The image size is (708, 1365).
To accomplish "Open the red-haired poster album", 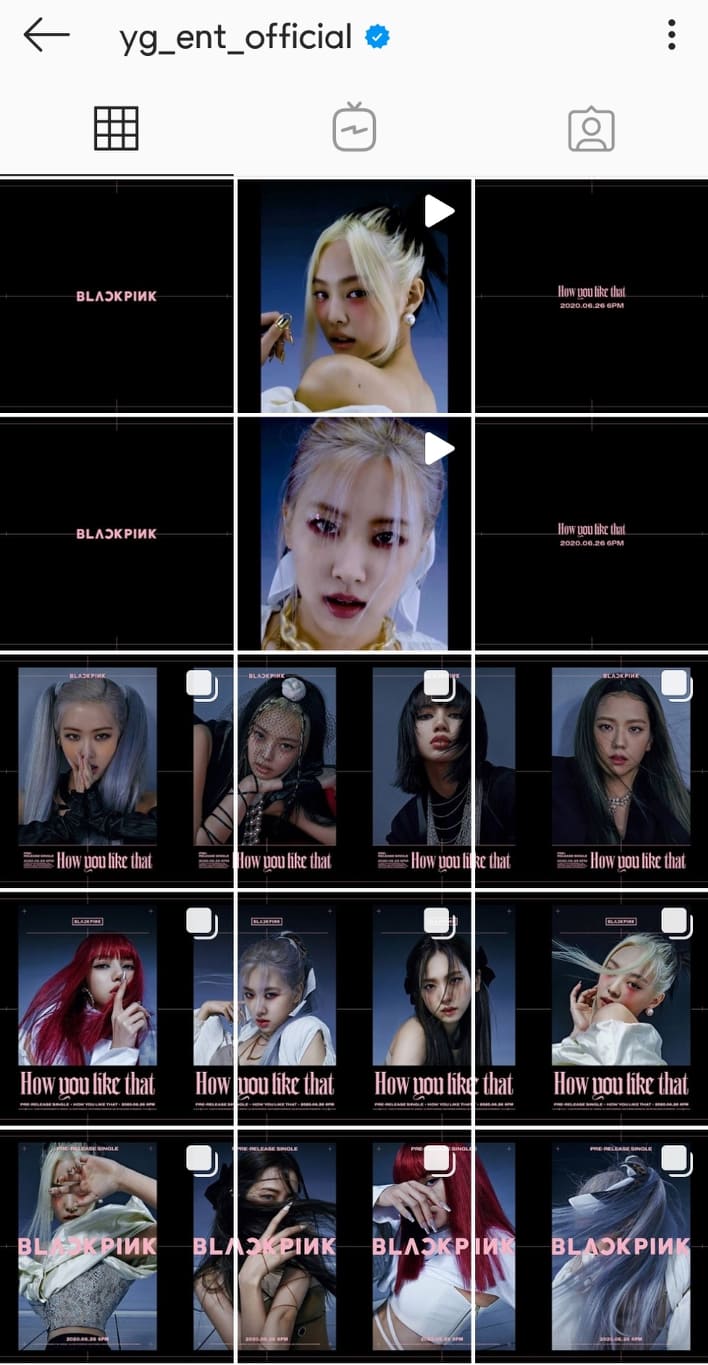I will click(x=100, y=1007).
